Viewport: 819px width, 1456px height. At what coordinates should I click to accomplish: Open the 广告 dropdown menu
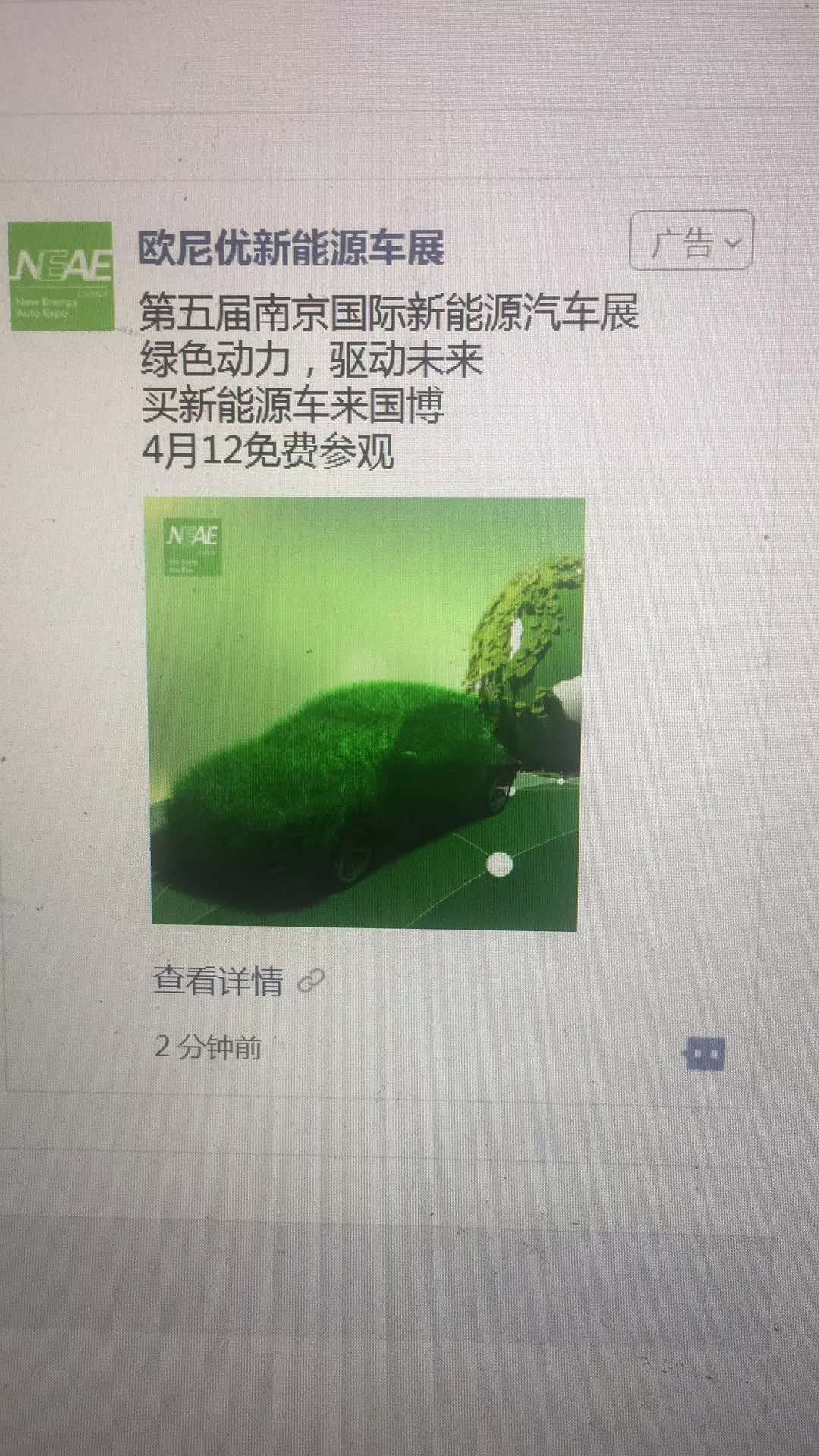[691, 243]
